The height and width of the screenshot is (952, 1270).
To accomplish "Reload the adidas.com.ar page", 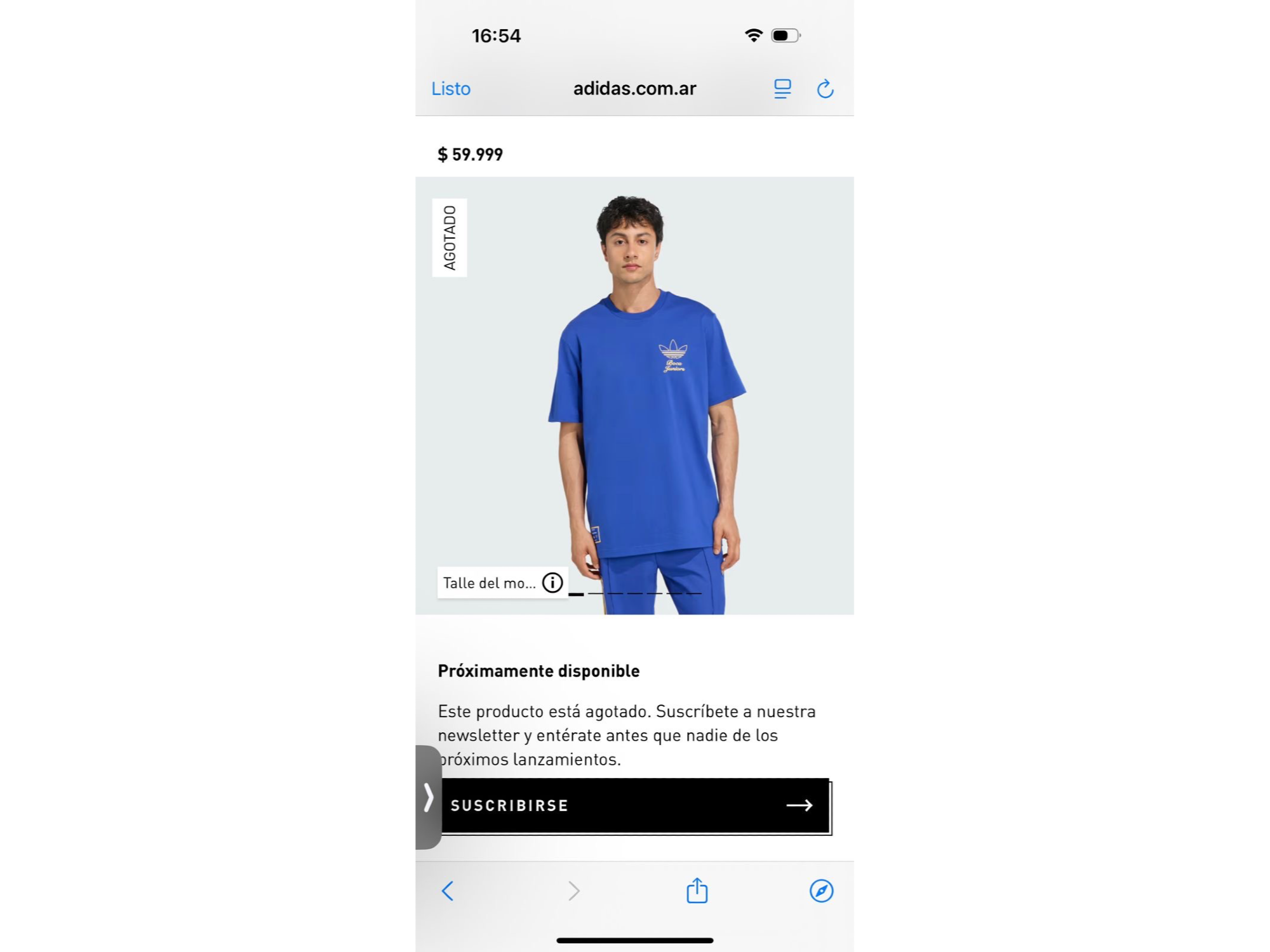I will click(x=825, y=89).
